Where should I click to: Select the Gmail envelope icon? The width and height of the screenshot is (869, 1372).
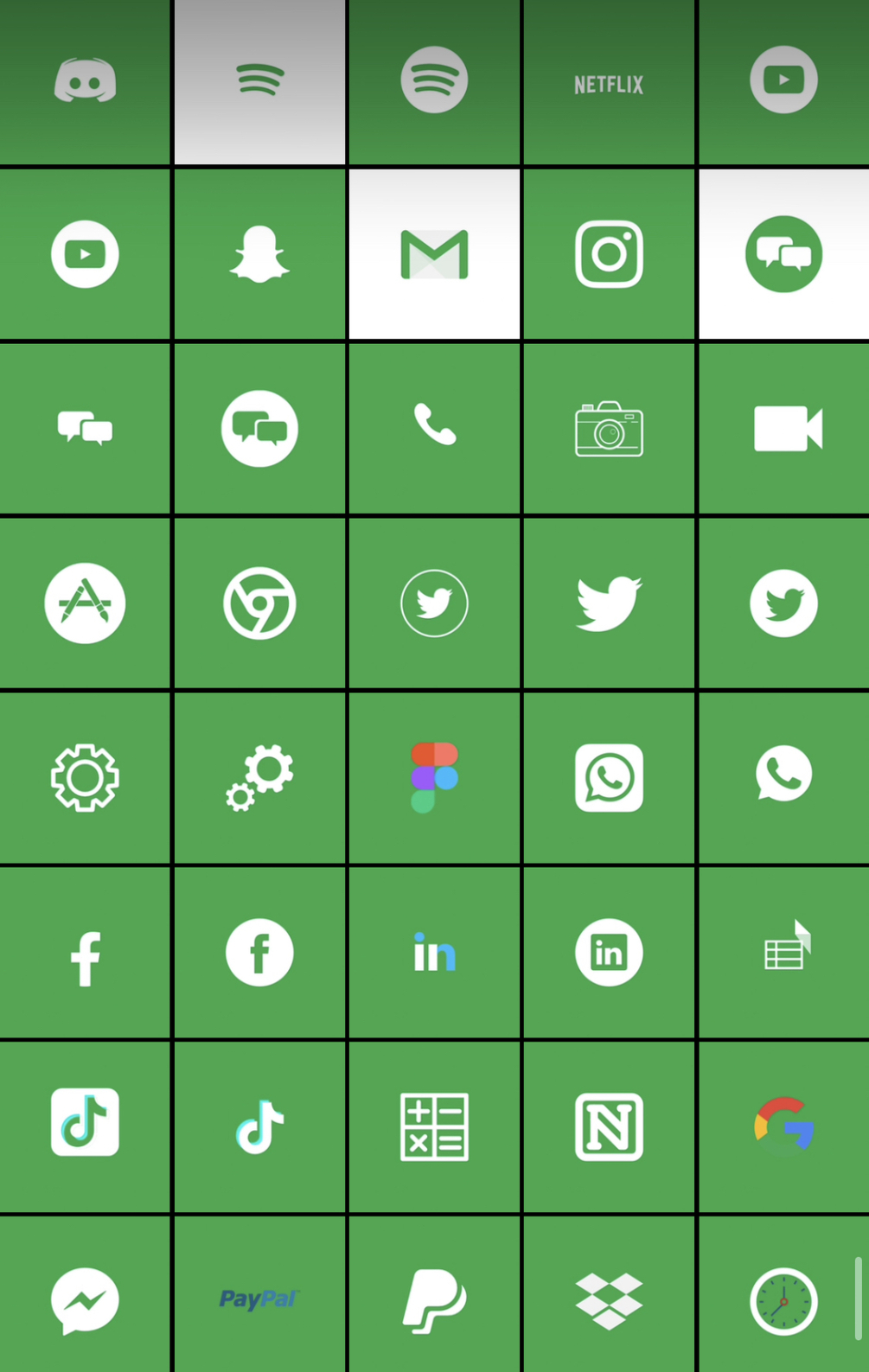(434, 254)
